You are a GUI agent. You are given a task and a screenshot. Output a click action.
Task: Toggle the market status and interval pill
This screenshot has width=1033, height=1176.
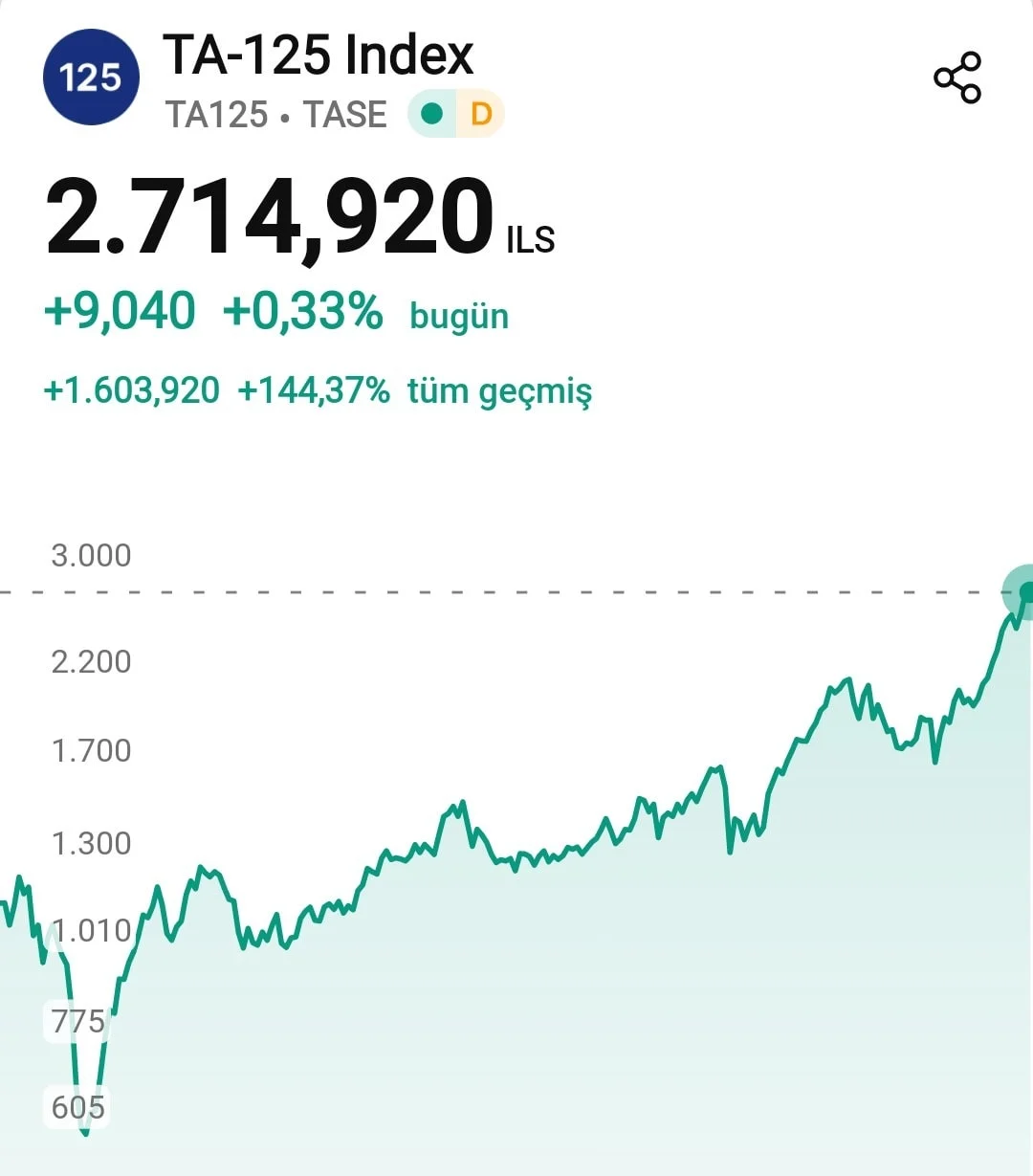tap(455, 113)
